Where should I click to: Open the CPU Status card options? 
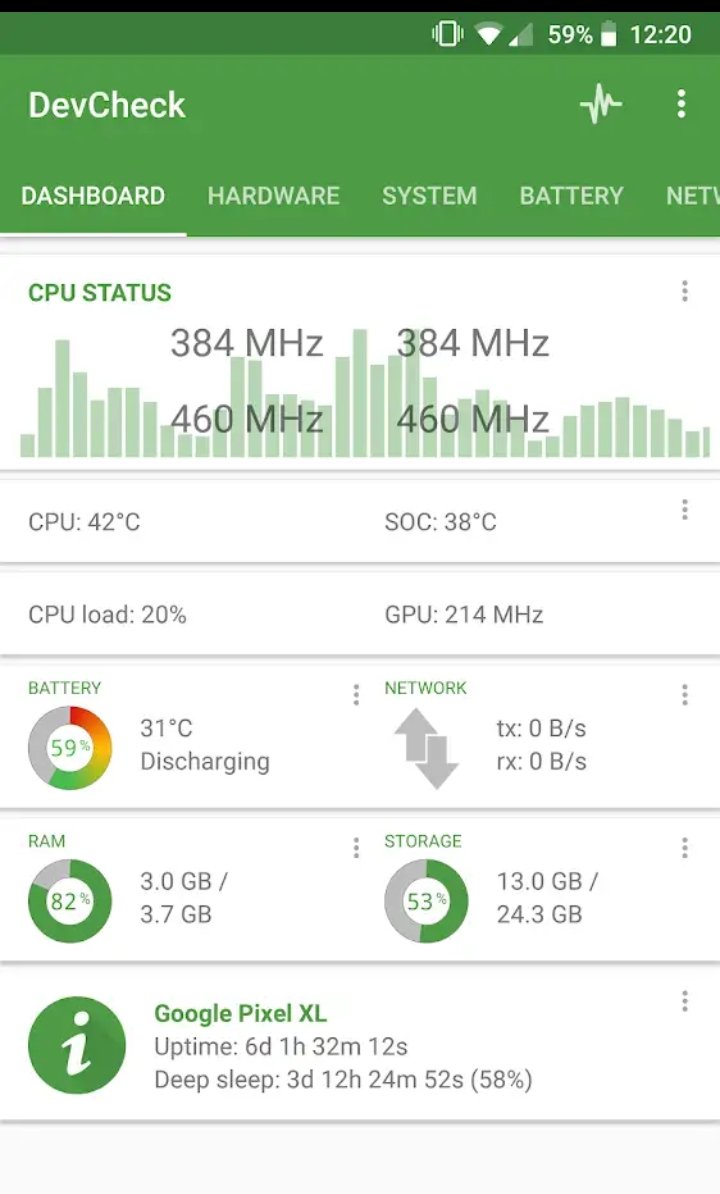pos(685,291)
